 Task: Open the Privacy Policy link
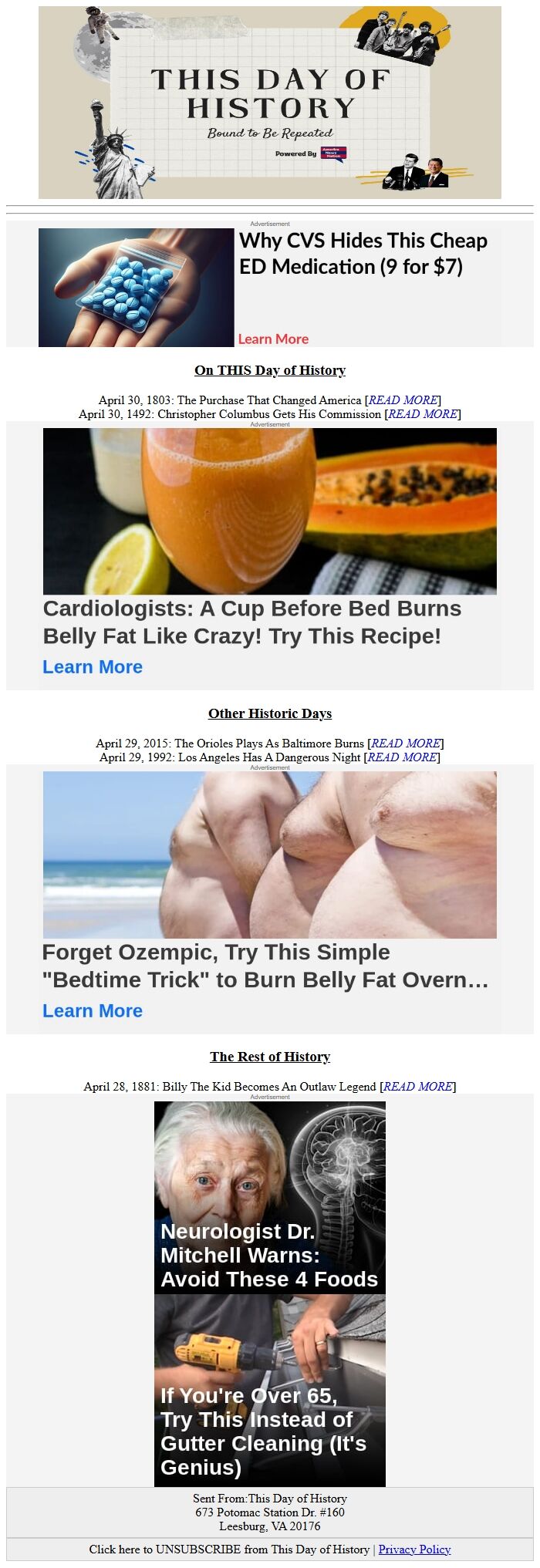click(x=414, y=1549)
